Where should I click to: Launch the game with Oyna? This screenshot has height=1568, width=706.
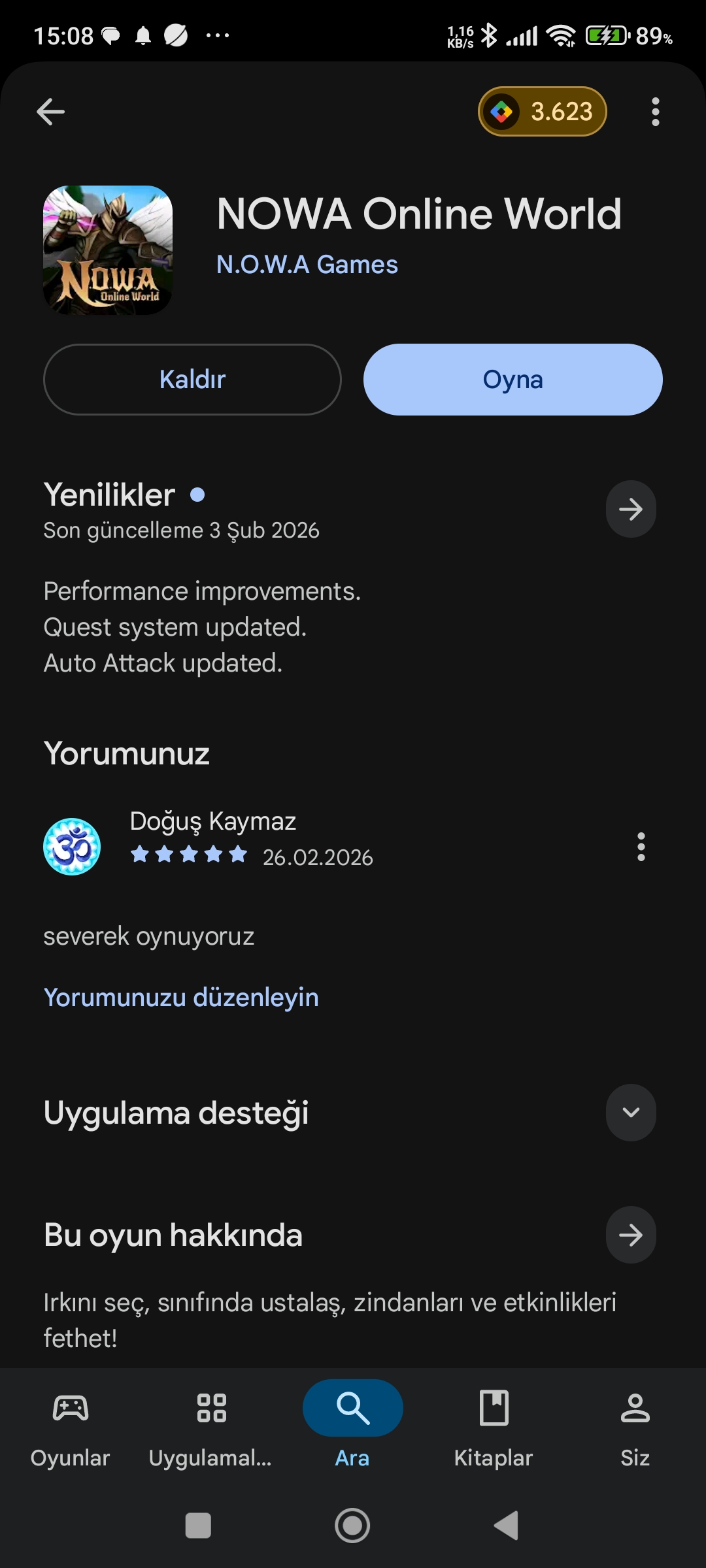[x=513, y=380]
